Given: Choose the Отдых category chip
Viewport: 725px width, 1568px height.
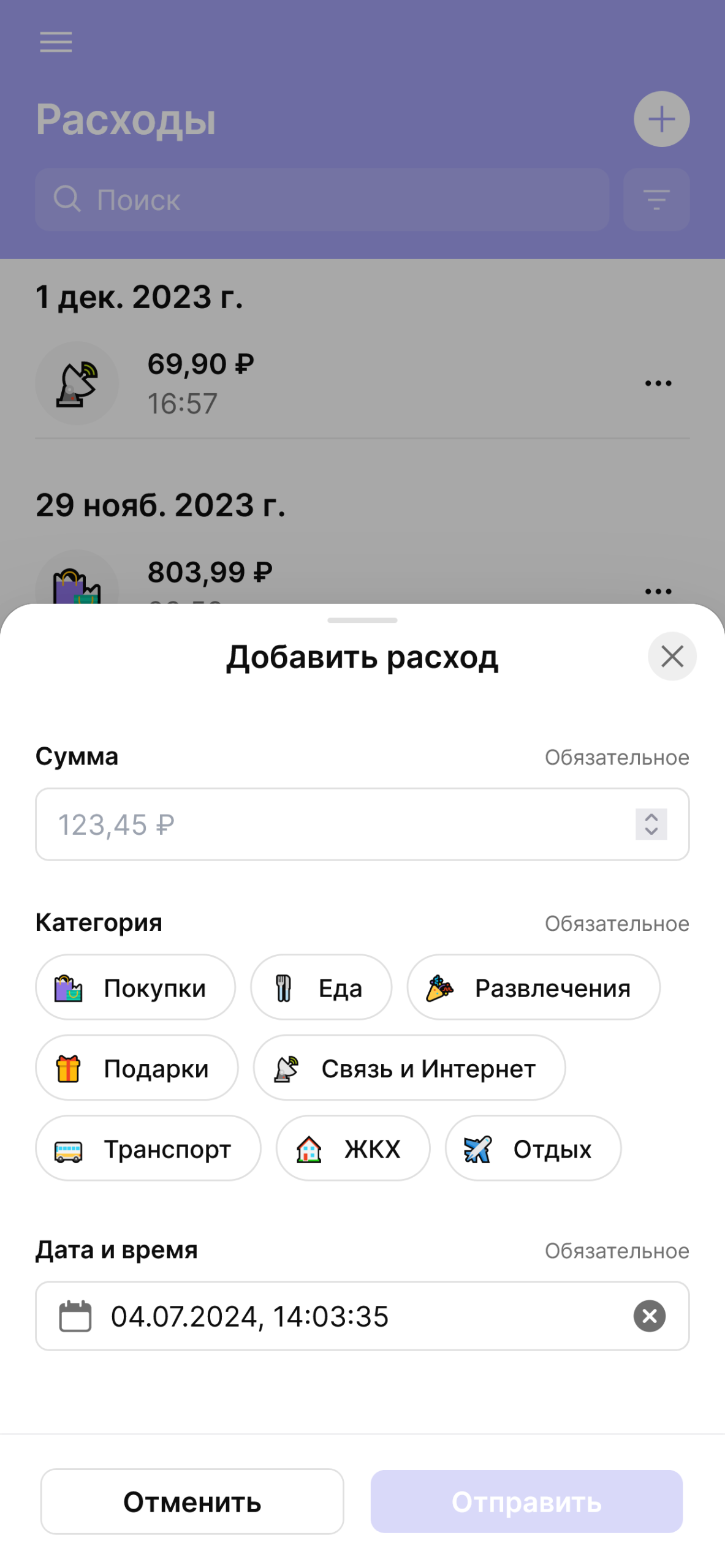Looking at the screenshot, I should (533, 1148).
